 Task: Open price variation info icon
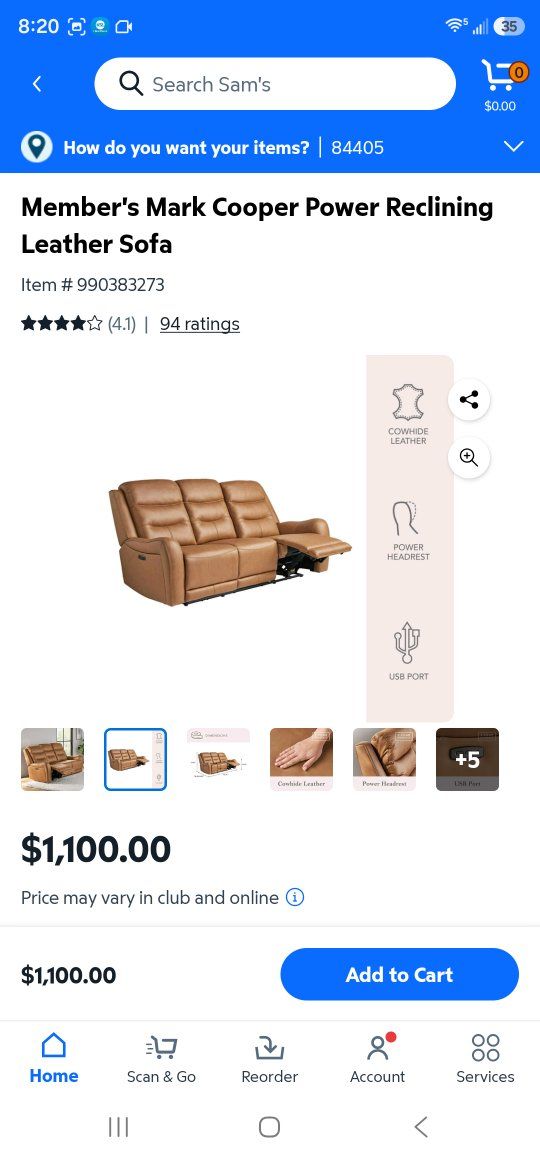pyautogui.click(x=295, y=897)
